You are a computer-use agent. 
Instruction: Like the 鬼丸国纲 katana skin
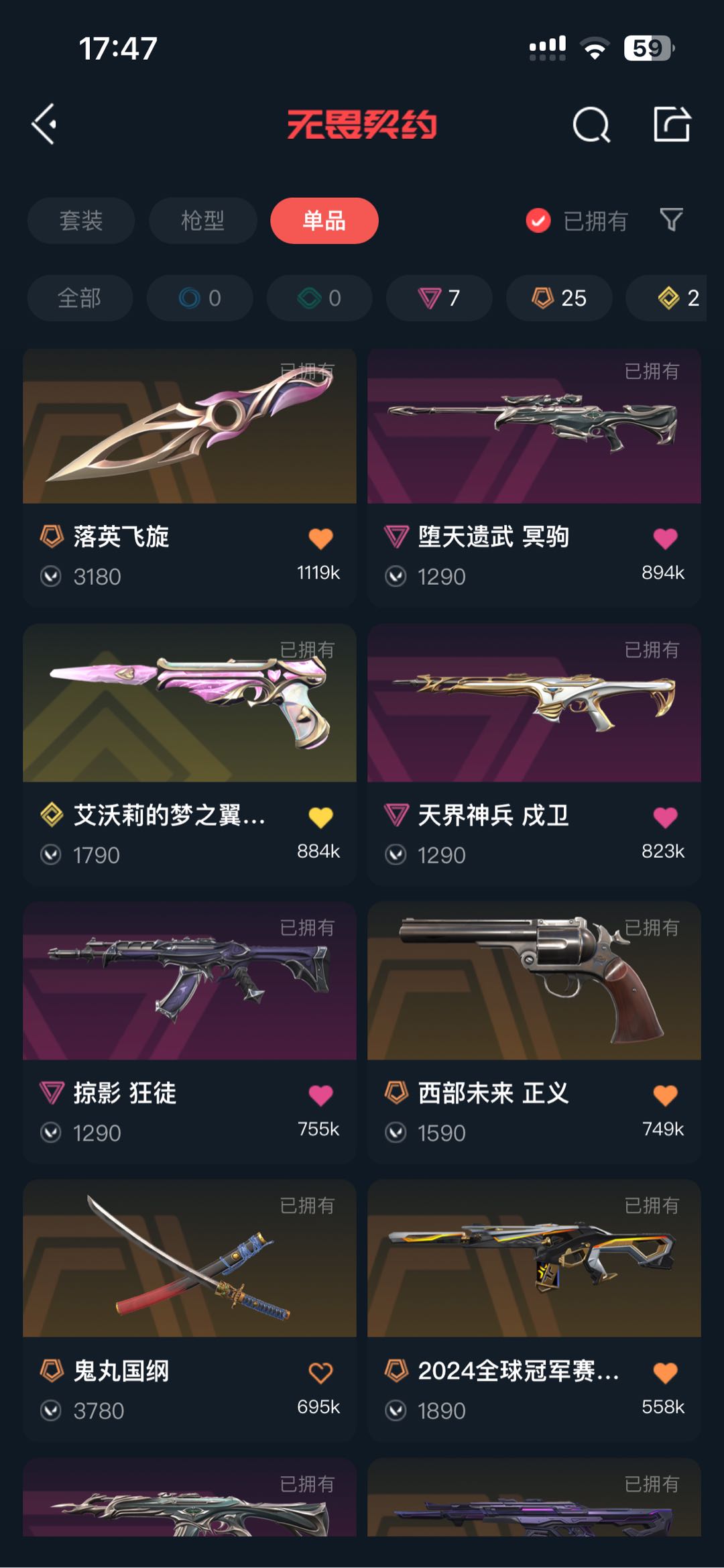pos(320,1373)
